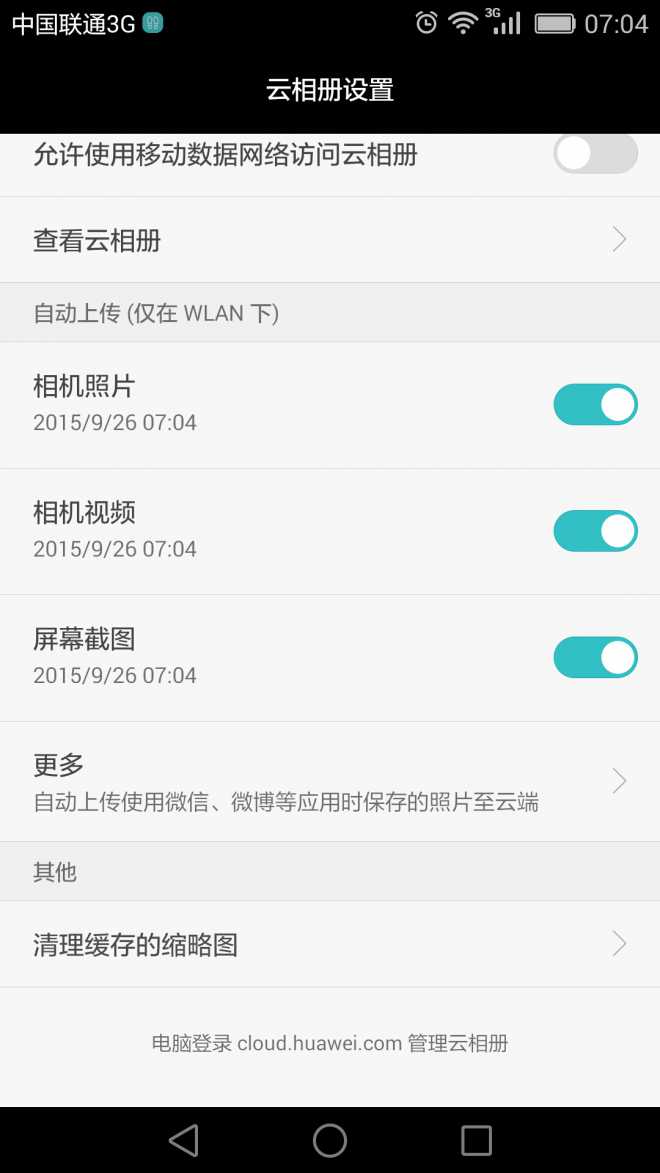
Task: Show recent apps
Action: (476, 1140)
